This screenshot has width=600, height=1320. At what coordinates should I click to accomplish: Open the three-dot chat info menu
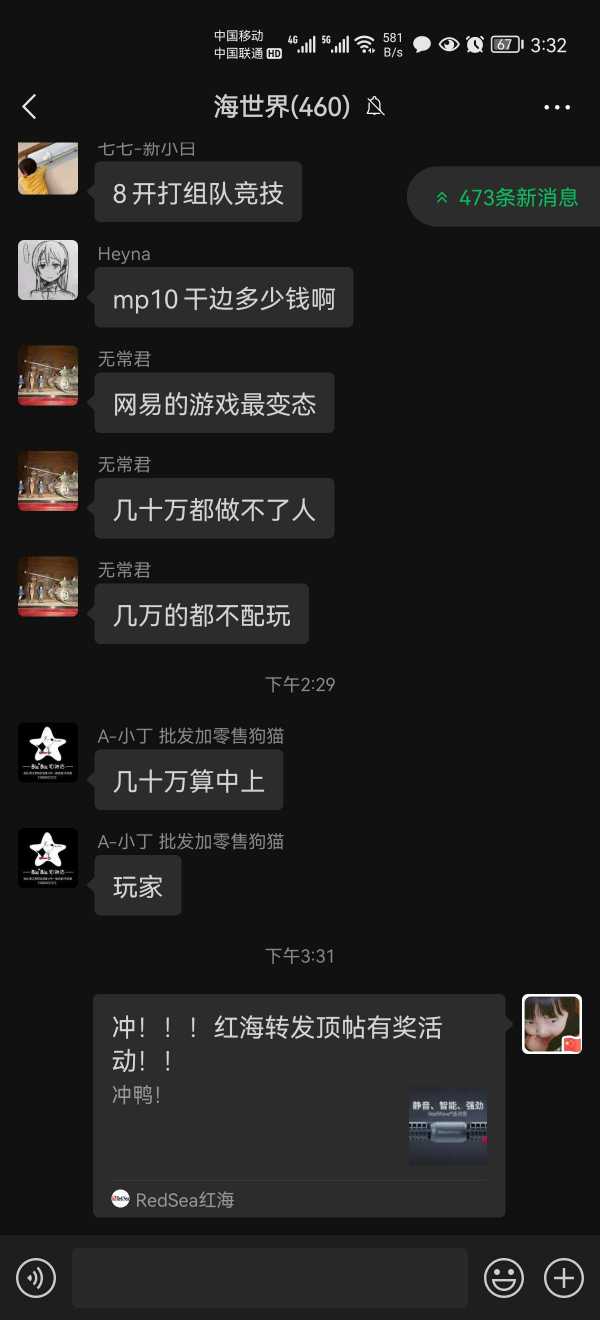tap(557, 107)
